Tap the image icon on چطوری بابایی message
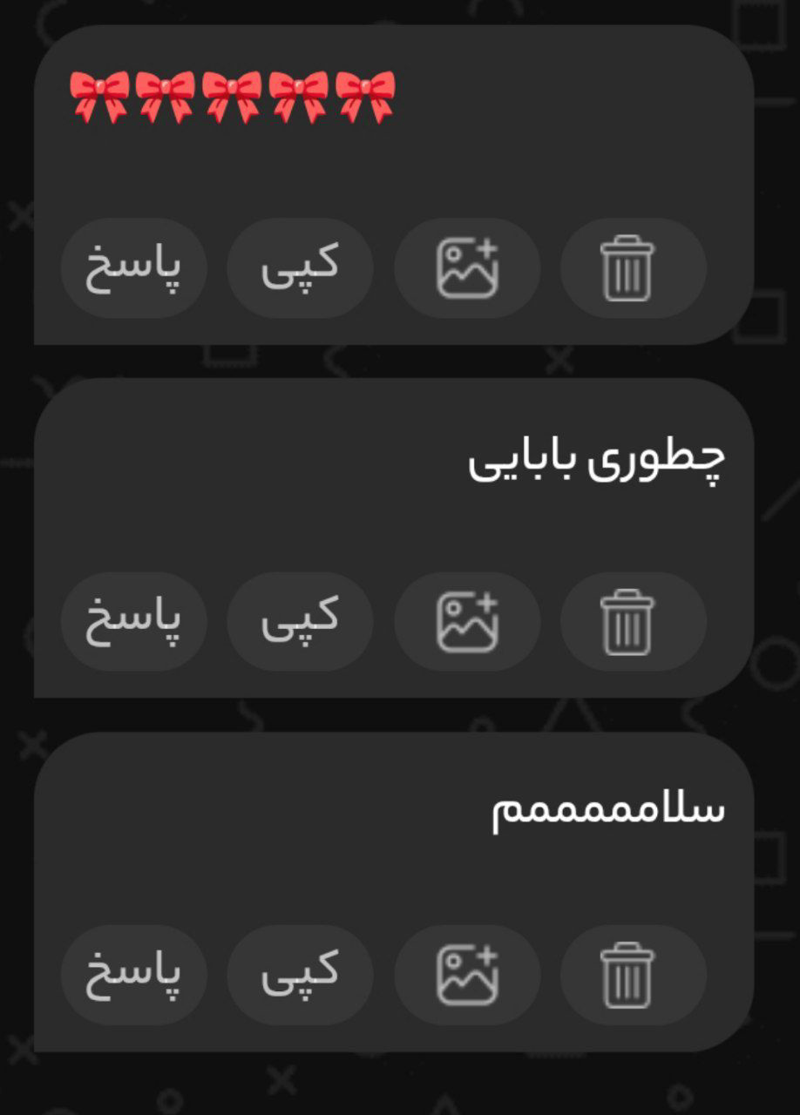The height and width of the screenshot is (1115, 800). [467, 621]
